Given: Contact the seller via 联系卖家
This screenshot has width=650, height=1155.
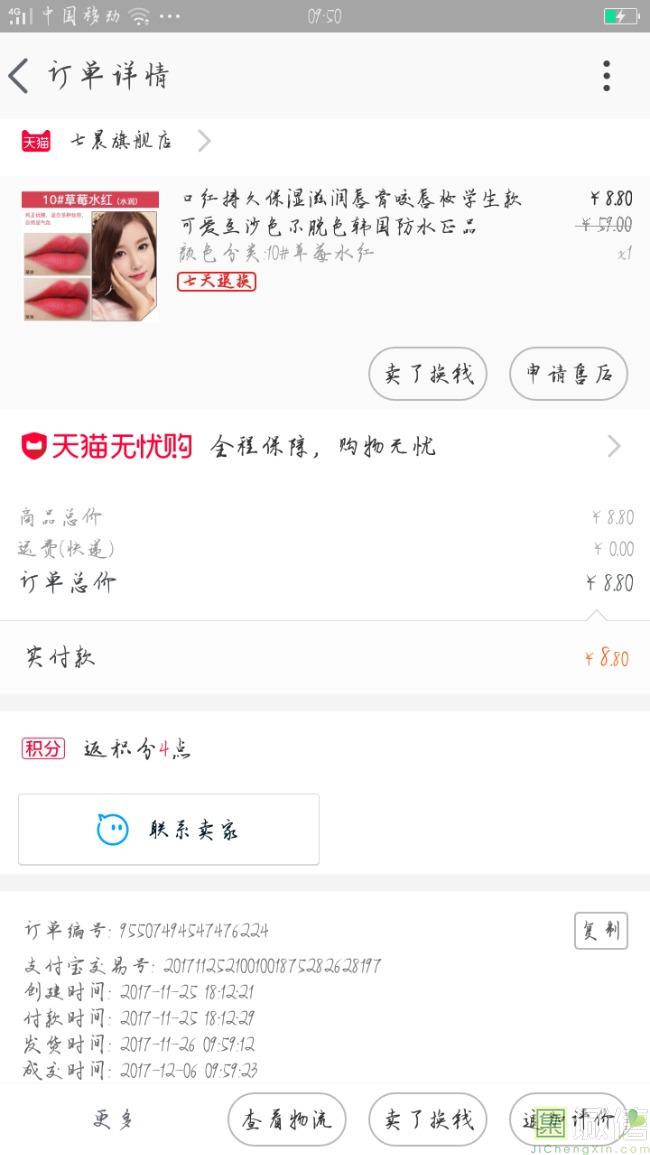Looking at the screenshot, I should [169, 829].
